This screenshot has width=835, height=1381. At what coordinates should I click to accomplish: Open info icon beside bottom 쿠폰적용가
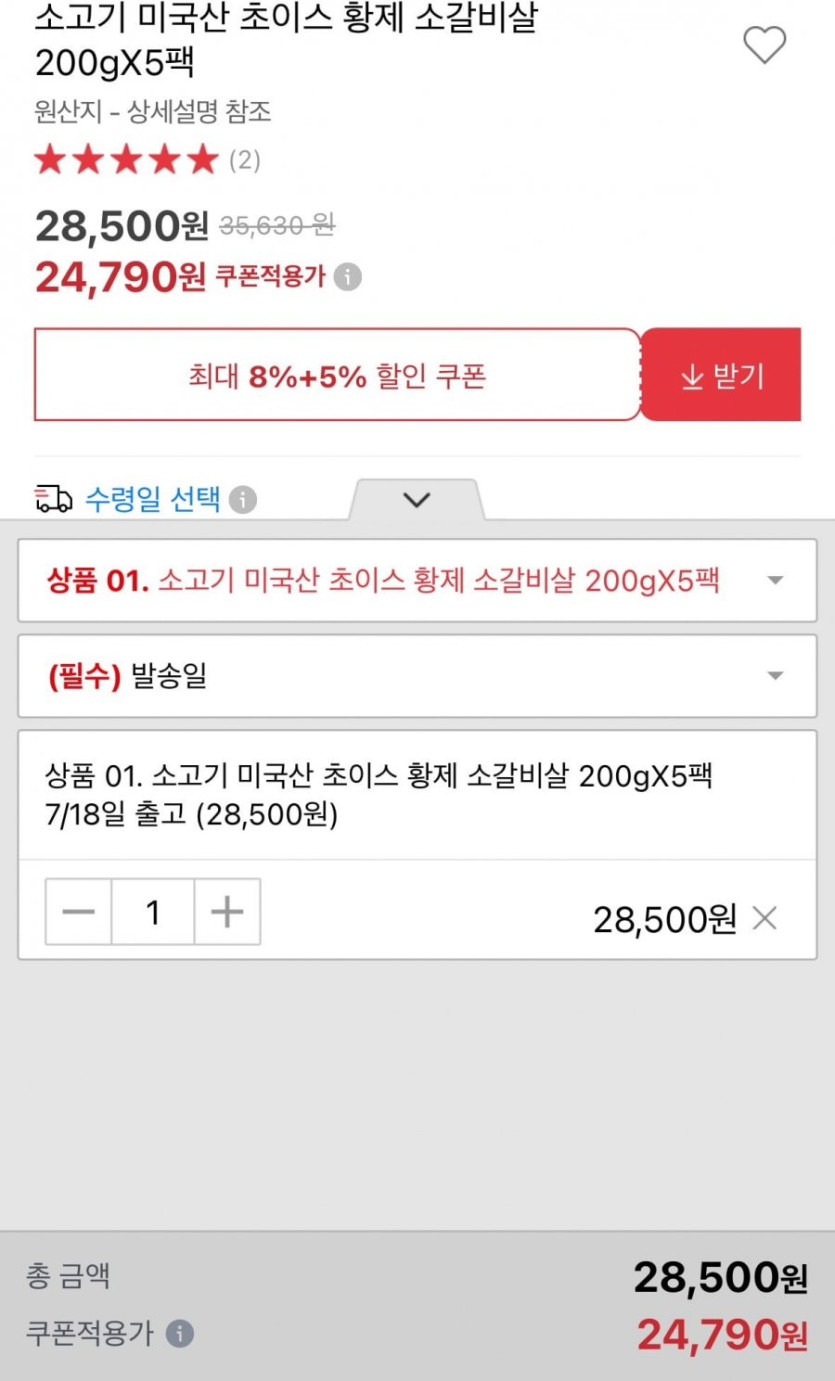tap(180, 1333)
